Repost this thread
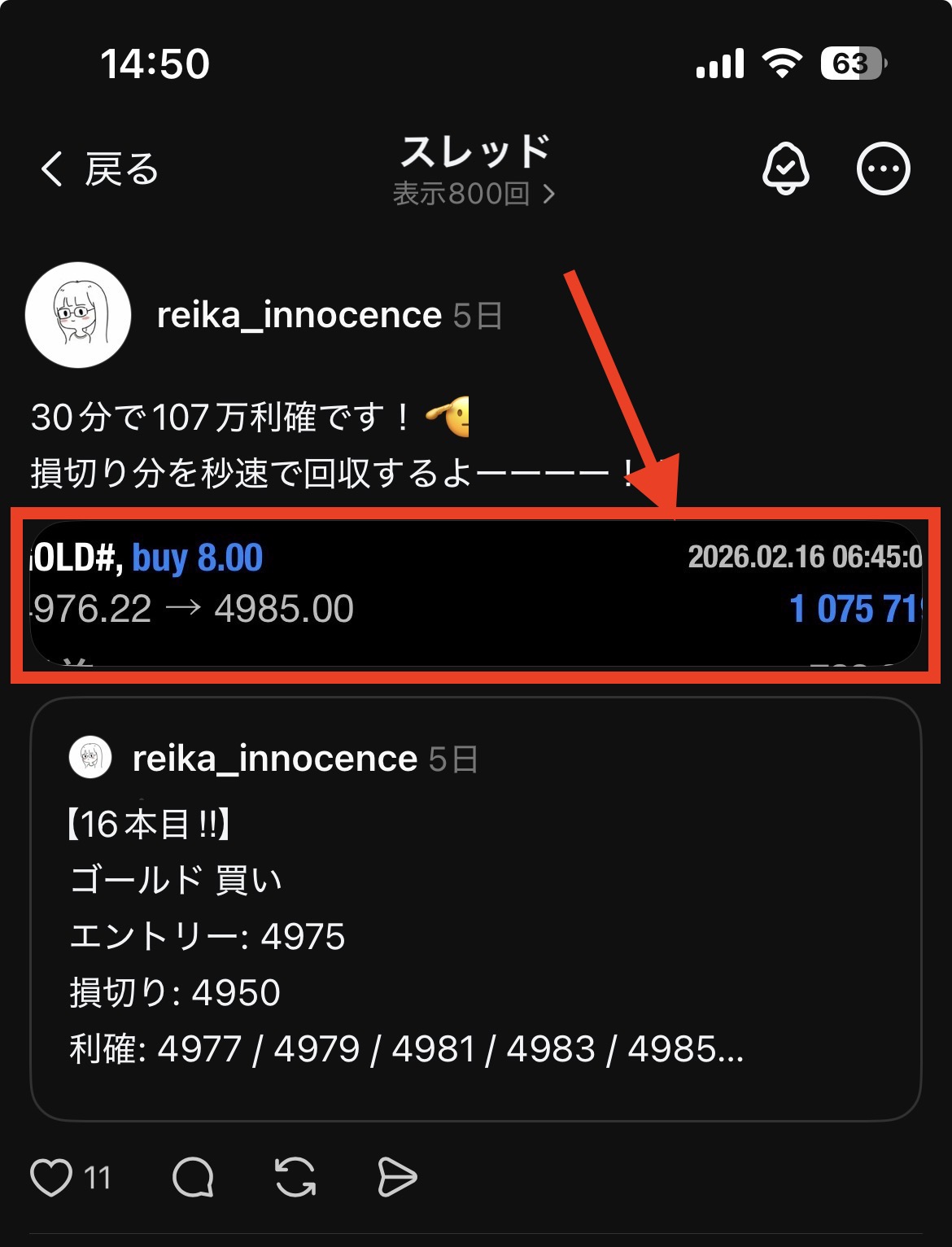Screen dimensions: 952x1247 [x=295, y=1177]
